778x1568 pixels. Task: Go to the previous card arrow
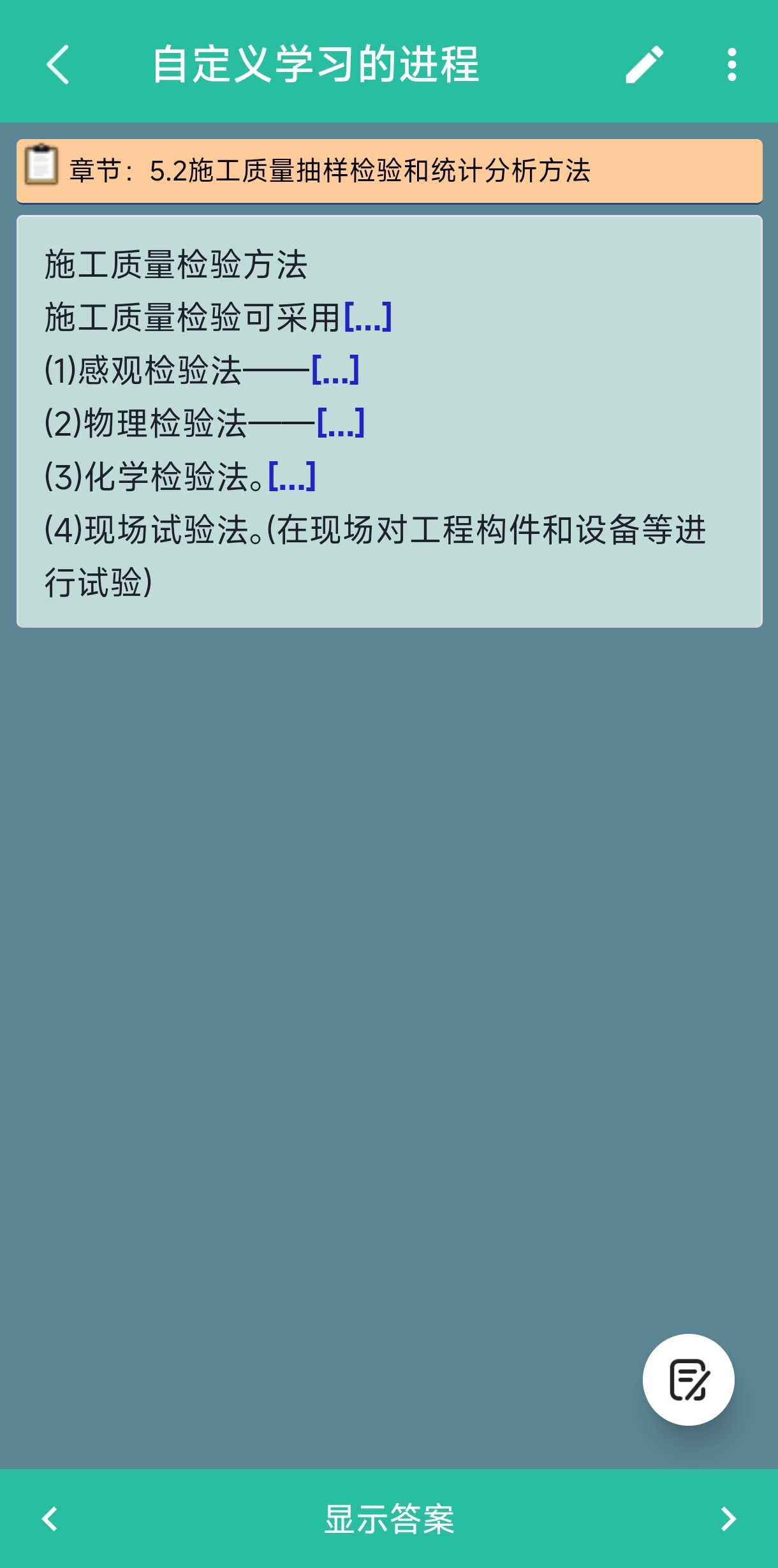pos(50,1519)
